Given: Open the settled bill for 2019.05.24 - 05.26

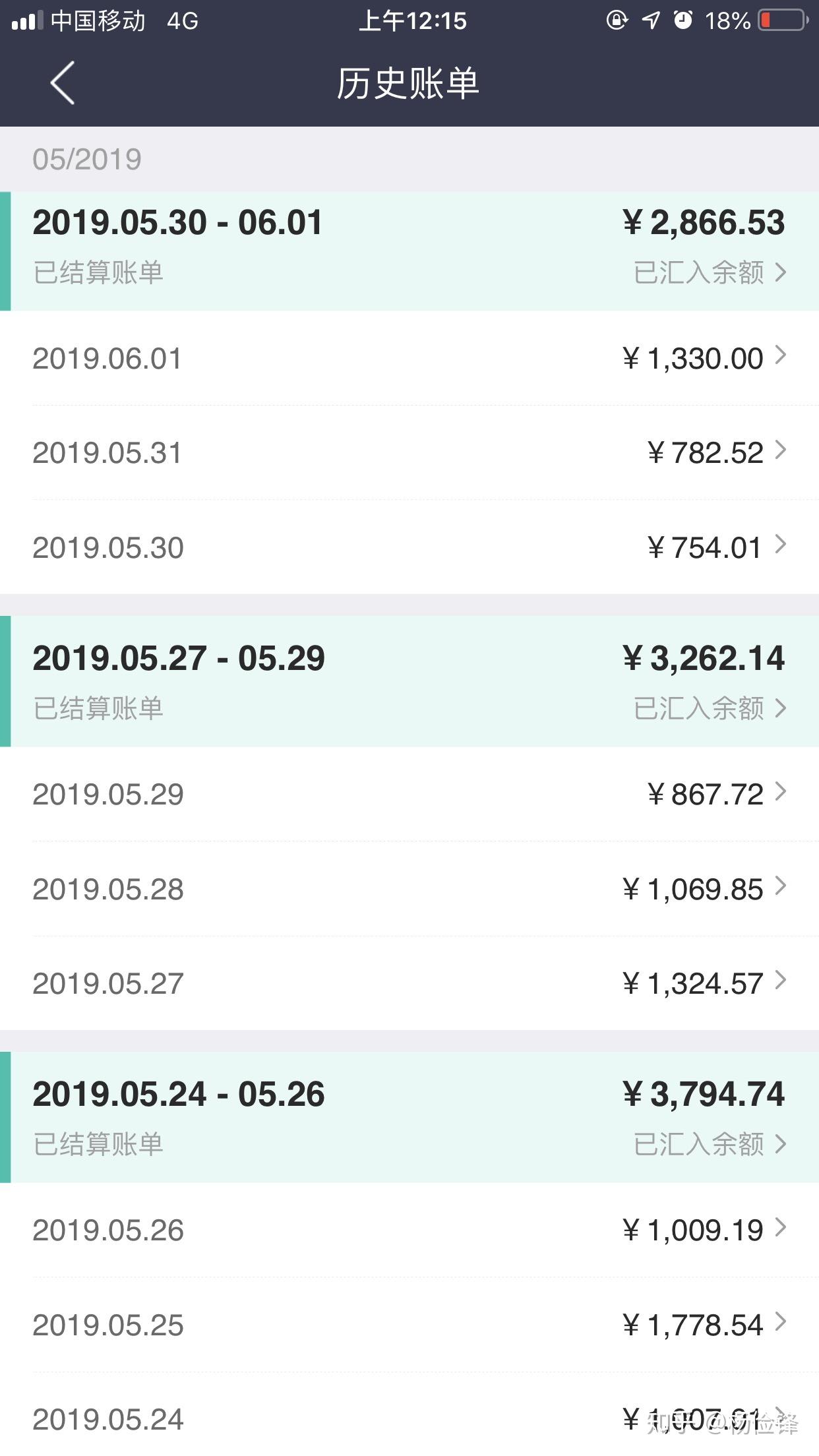Looking at the screenshot, I should click(409, 1117).
